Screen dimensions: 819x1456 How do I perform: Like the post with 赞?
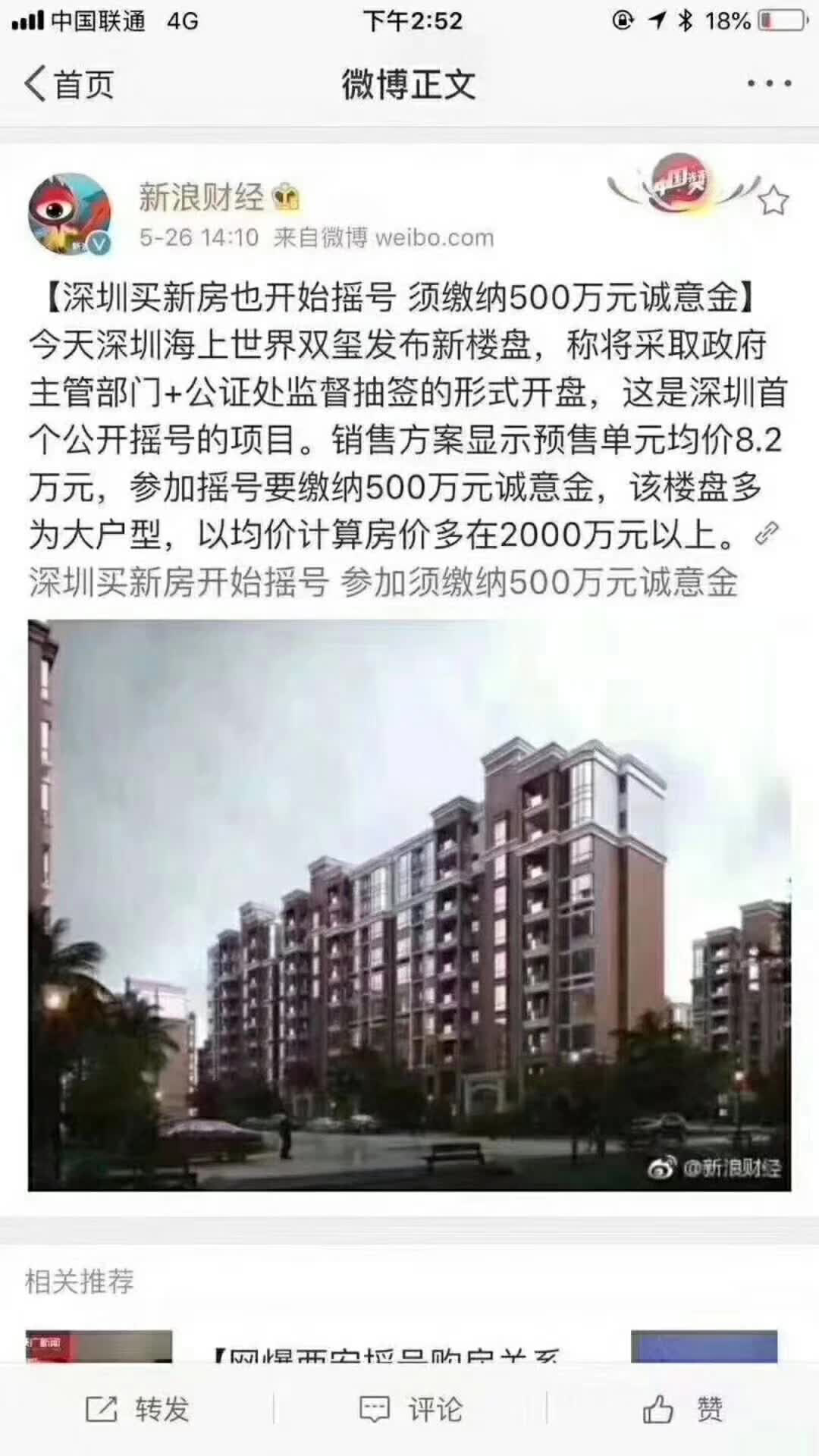[x=682, y=1409]
